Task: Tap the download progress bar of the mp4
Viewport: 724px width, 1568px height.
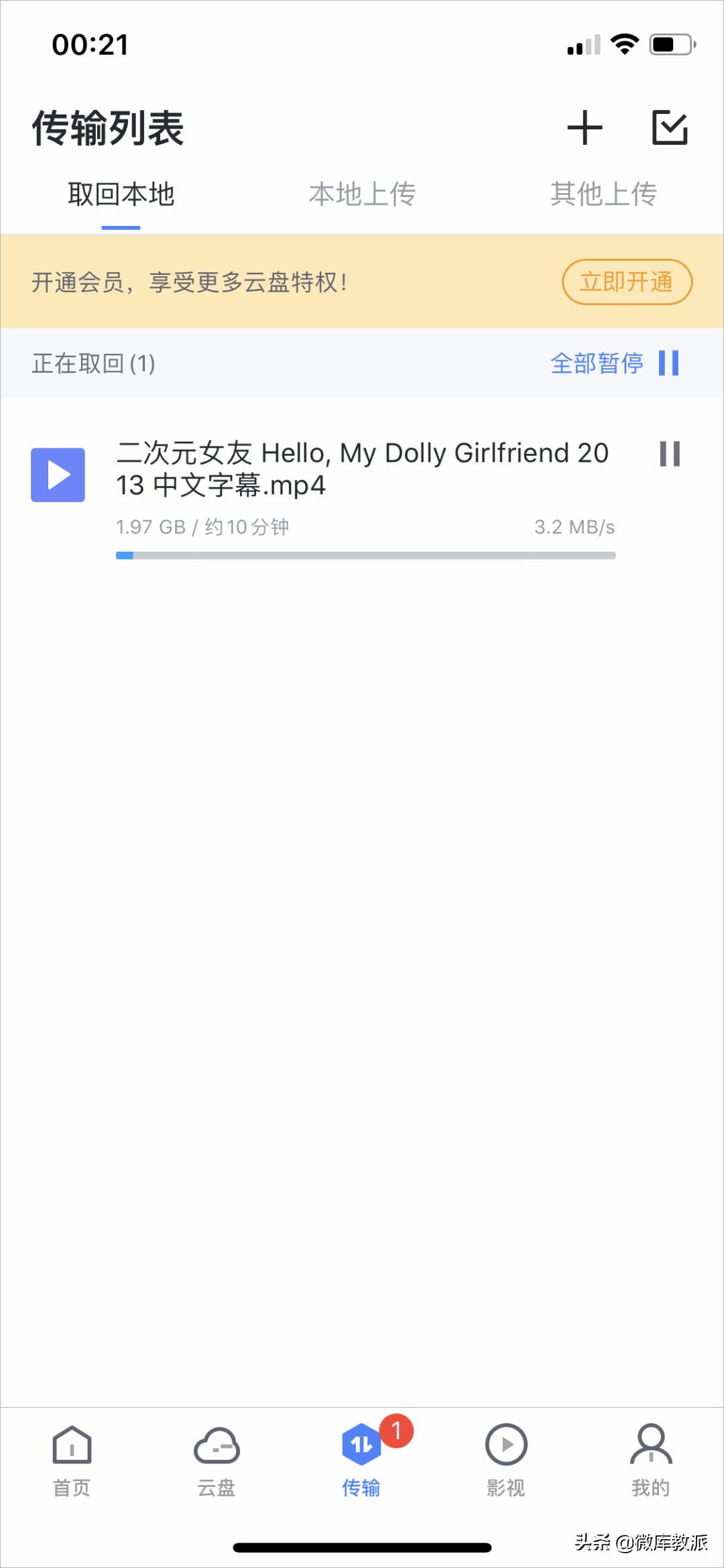Action: pos(365,555)
